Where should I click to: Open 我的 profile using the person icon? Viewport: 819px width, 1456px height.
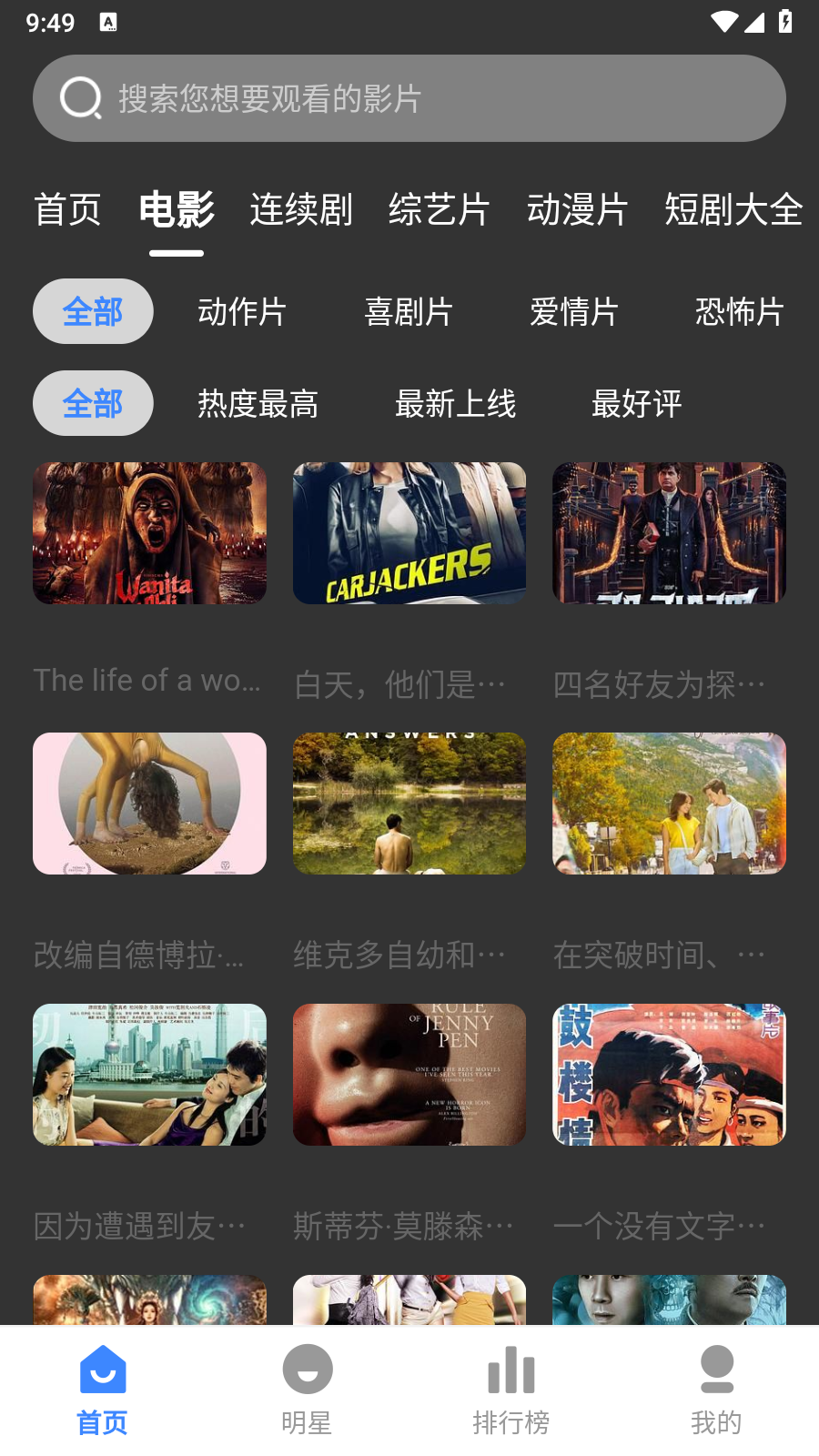[x=716, y=1370]
